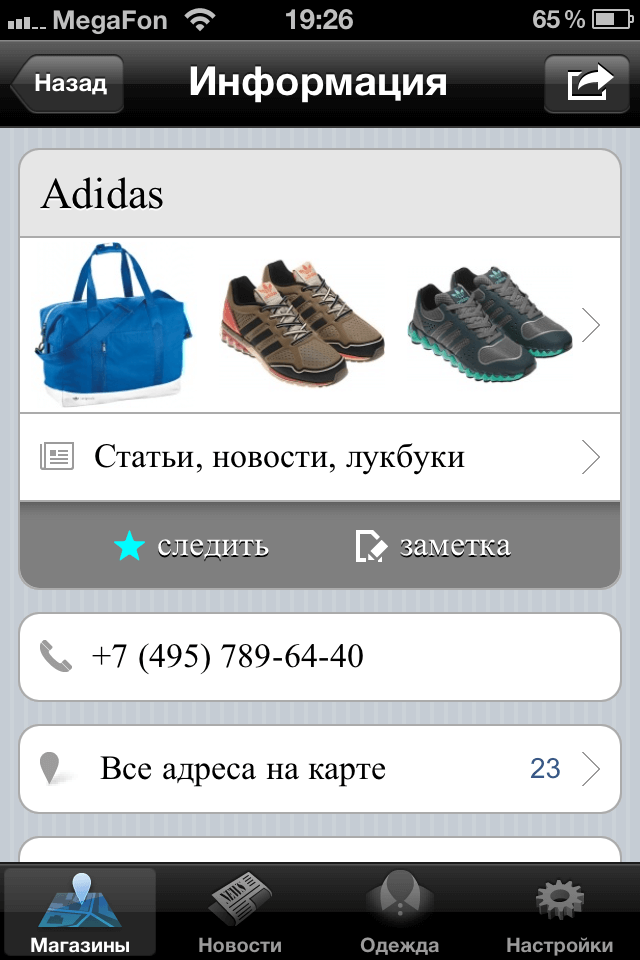The image size is (640, 960).
Task: Call +7 (495) 789-64-40
Action: [x=320, y=657]
